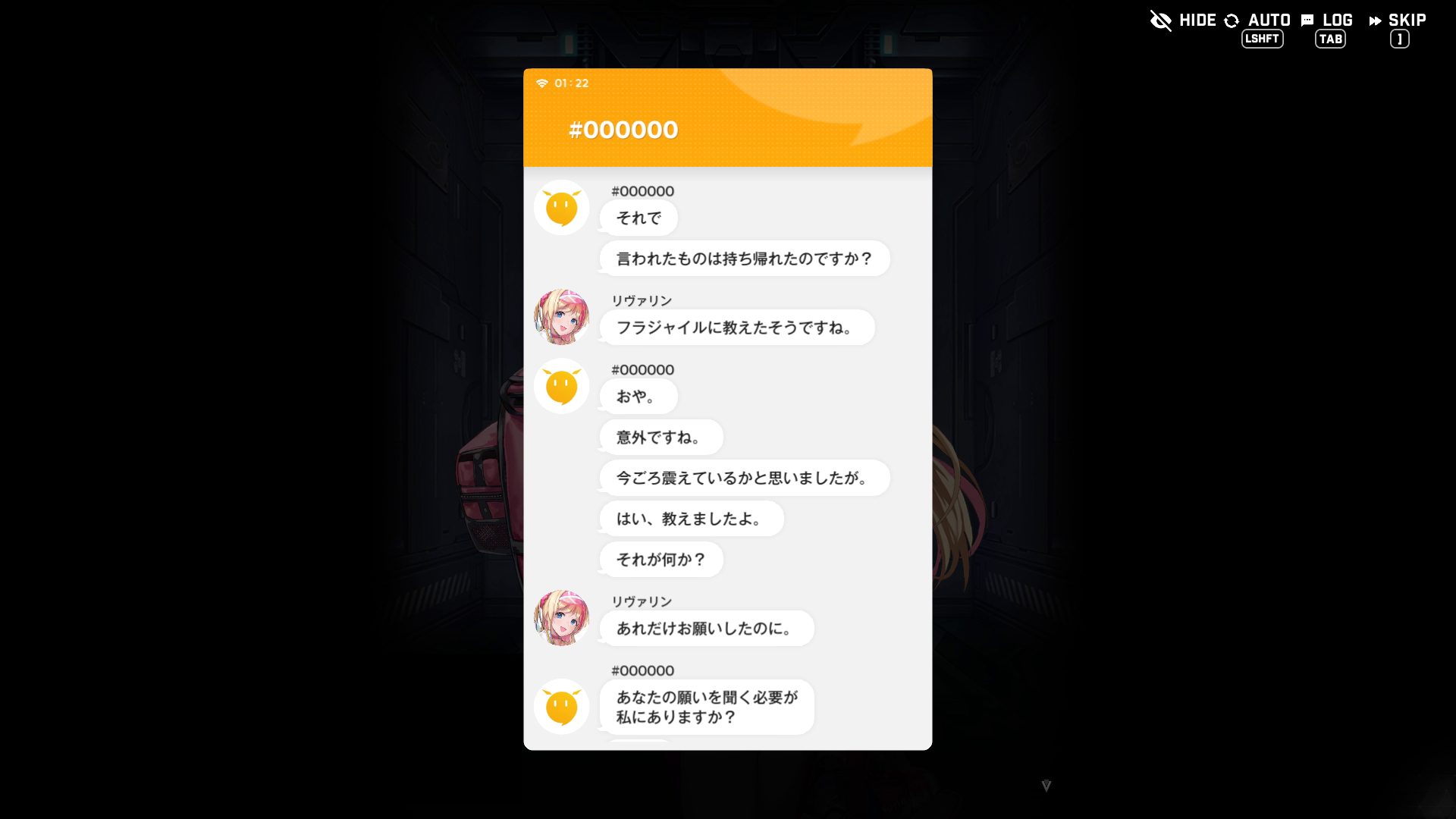Skip the story scene
The width and height of the screenshot is (1456, 819).
1398,20
